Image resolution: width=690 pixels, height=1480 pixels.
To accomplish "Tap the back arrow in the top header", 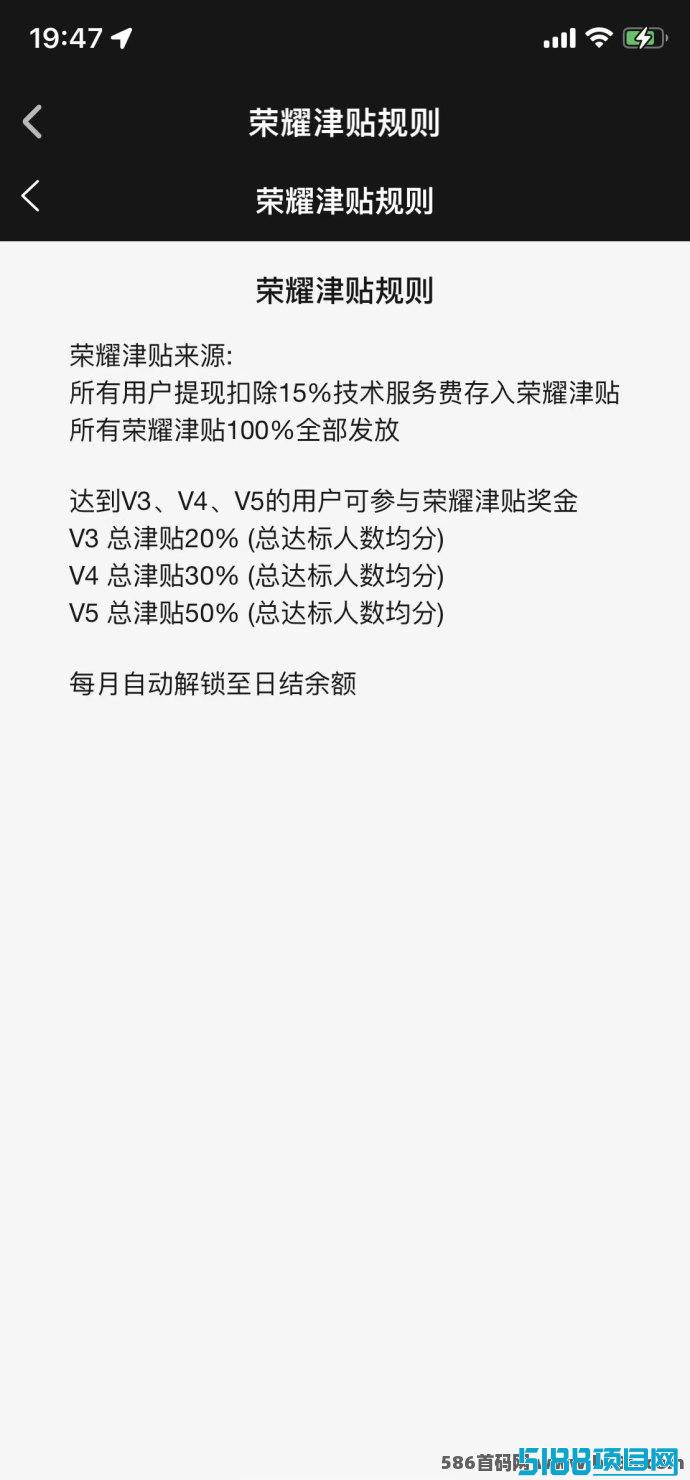I will (x=32, y=122).
